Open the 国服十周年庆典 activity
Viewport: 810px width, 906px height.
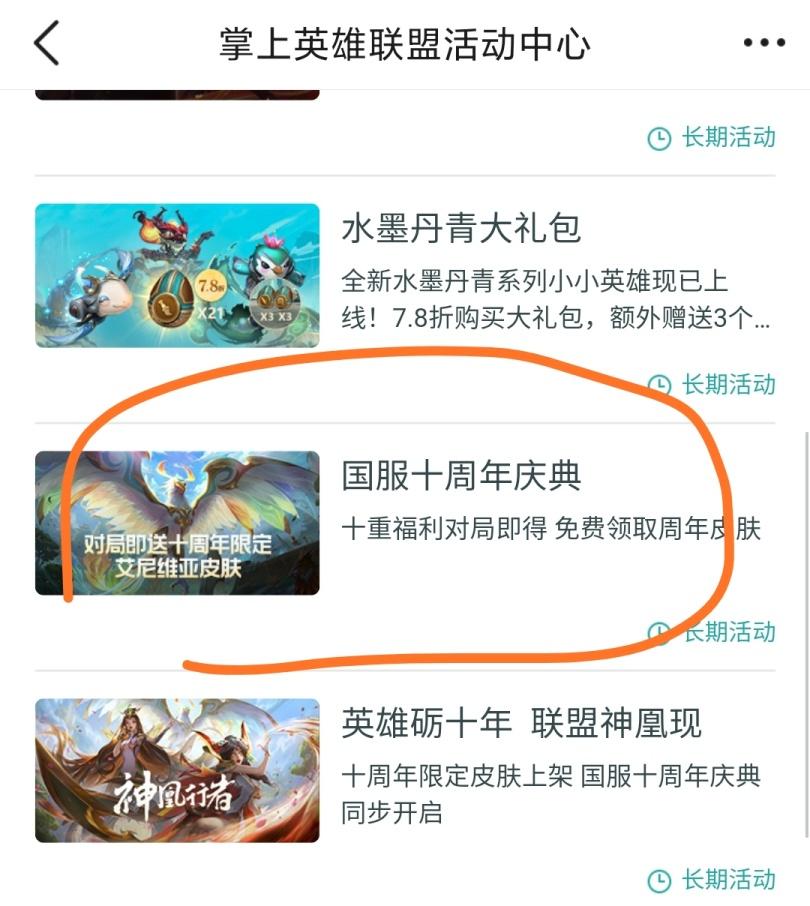pos(460,476)
